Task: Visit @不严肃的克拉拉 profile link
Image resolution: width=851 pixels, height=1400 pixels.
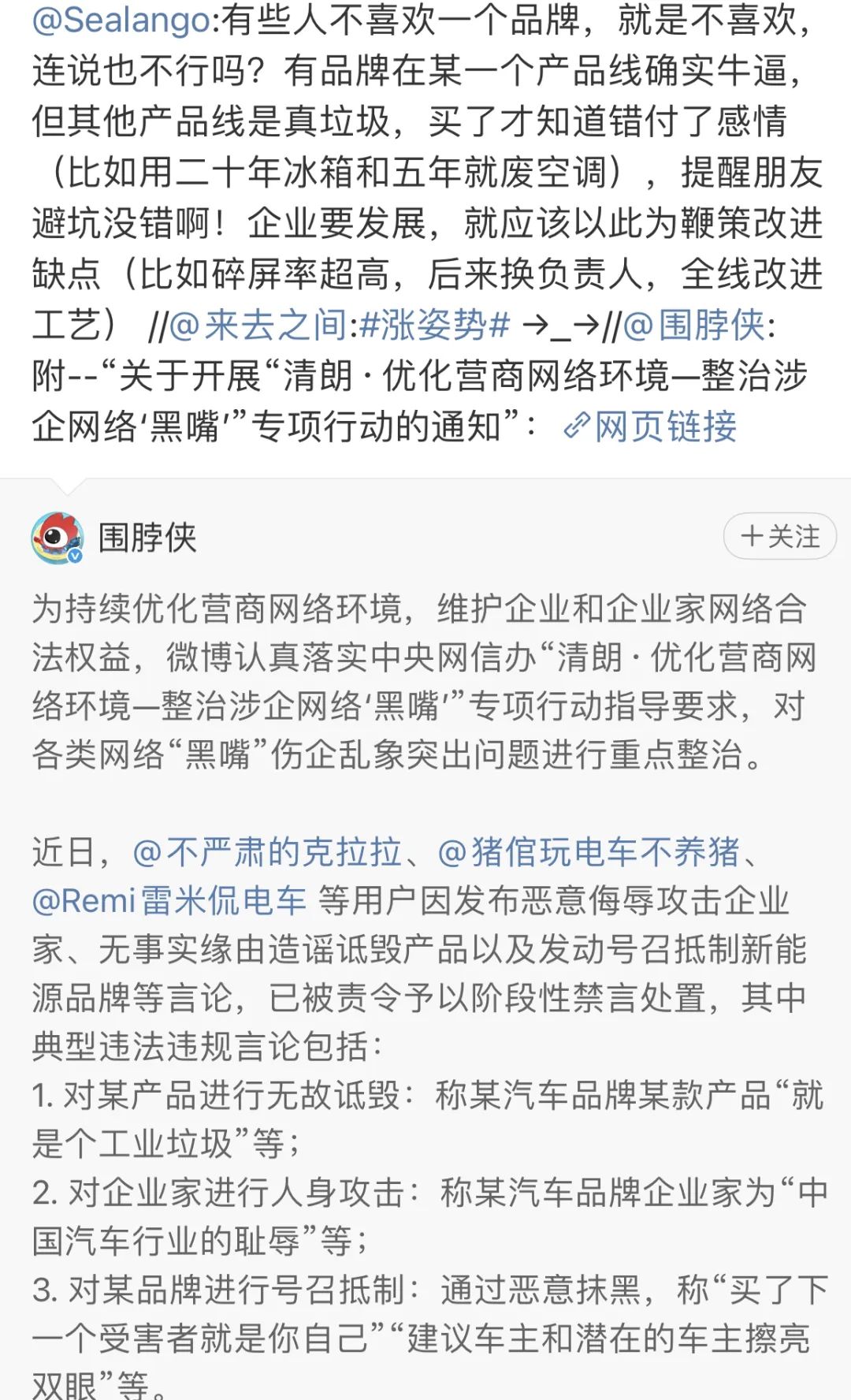Action: (x=267, y=852)
